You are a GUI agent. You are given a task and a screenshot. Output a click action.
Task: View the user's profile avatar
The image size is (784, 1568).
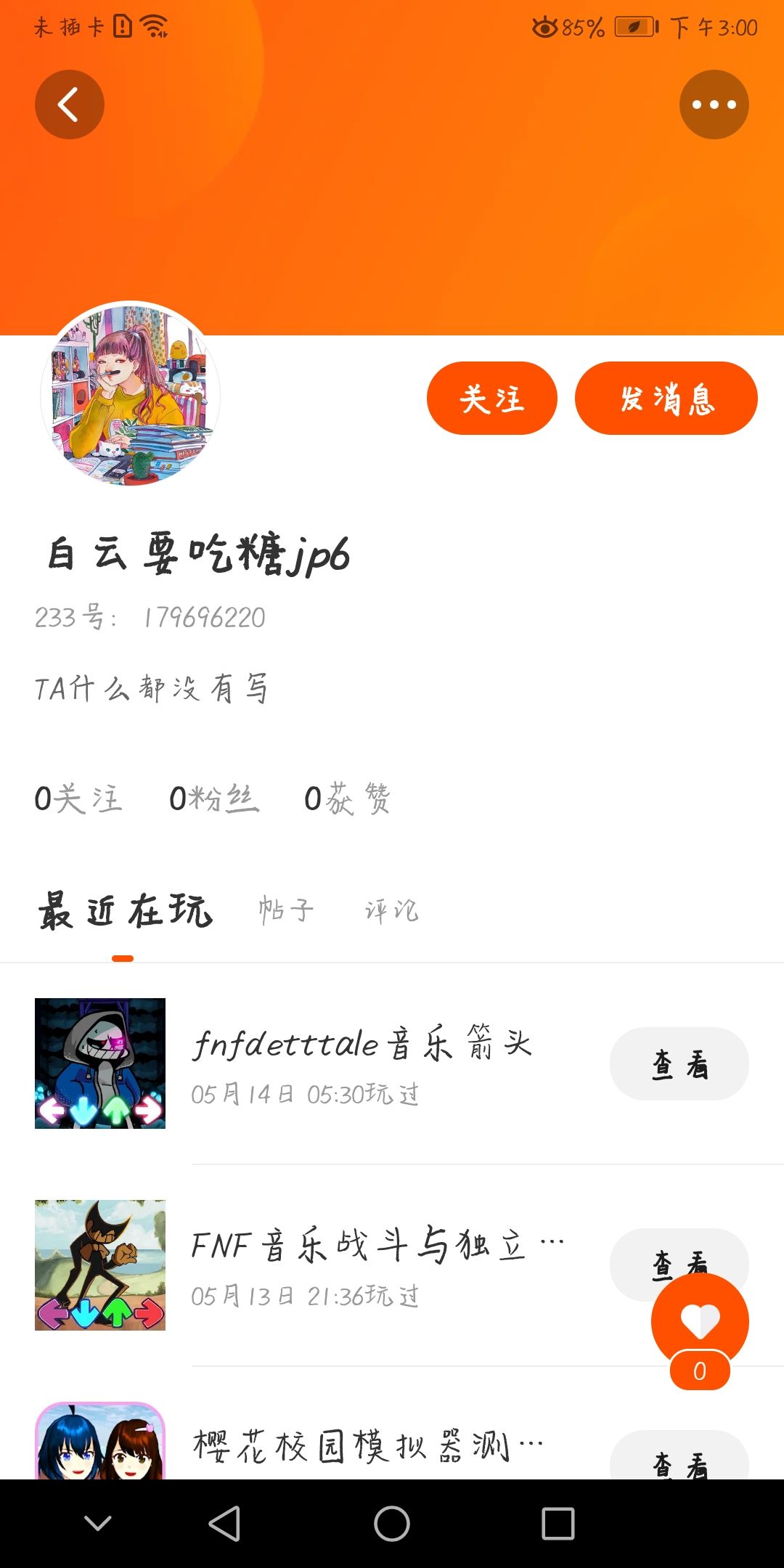click(131, 394)
